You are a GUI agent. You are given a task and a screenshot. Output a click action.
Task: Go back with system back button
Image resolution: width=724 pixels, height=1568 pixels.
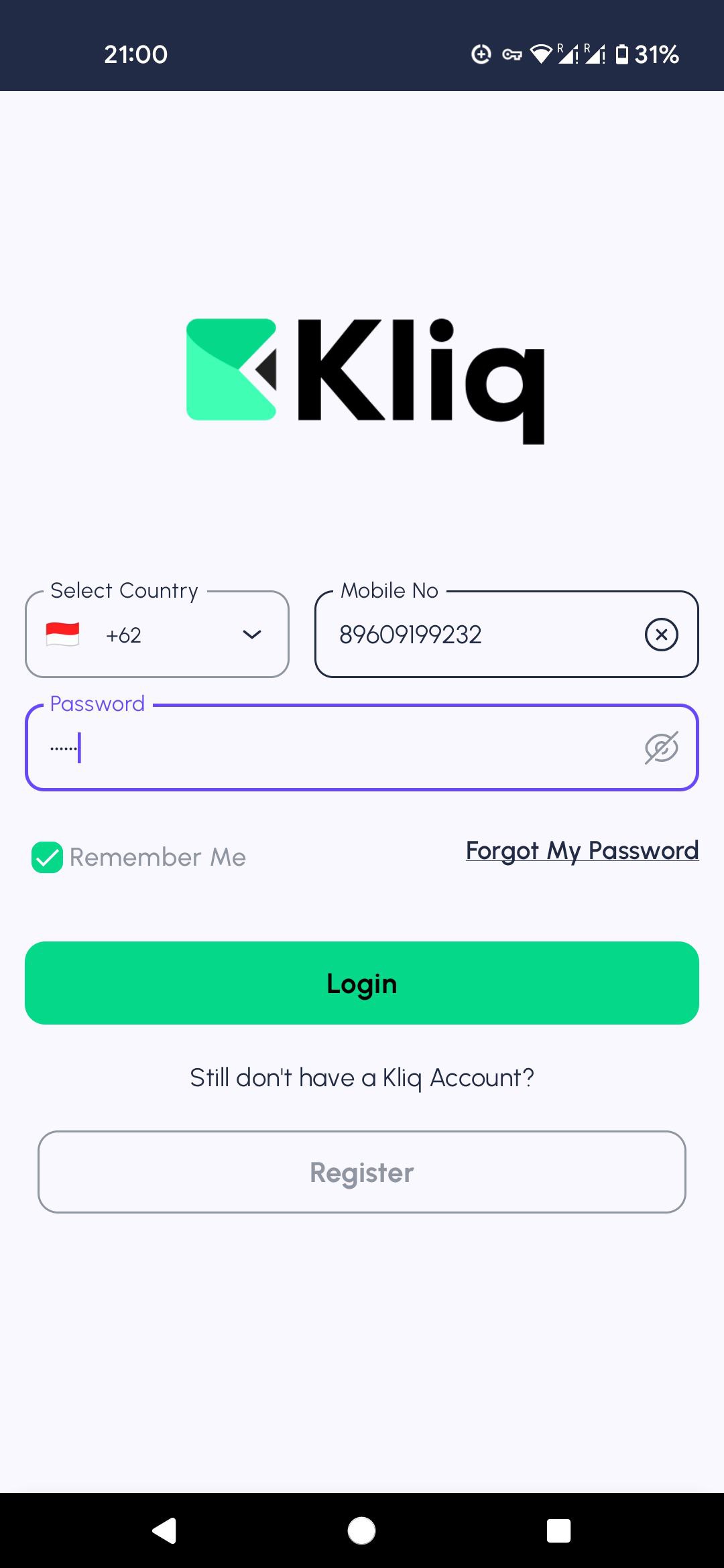pyautogui.click(x=164, y=1530)
